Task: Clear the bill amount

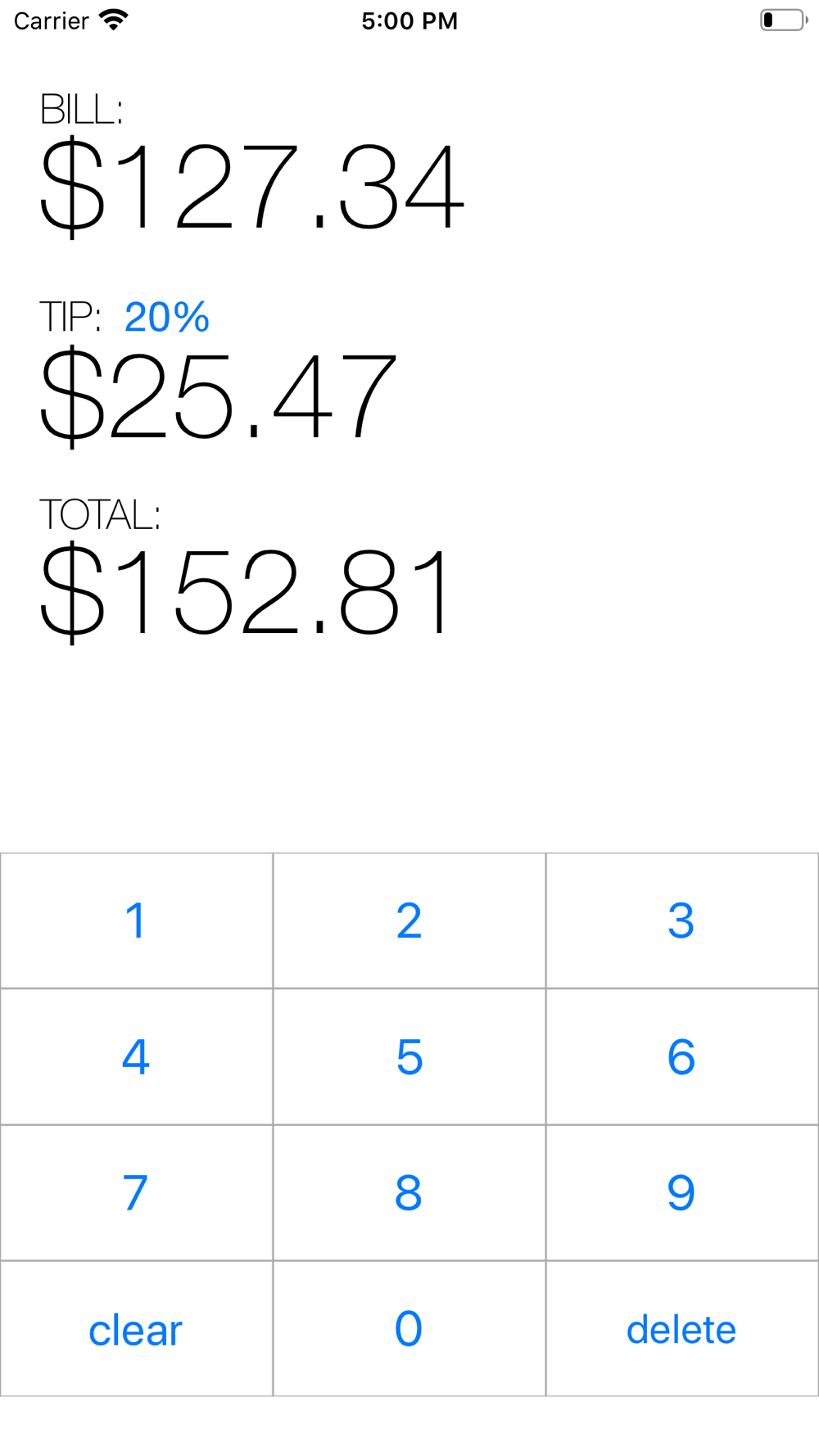Action: click(x=137, y=1328)
